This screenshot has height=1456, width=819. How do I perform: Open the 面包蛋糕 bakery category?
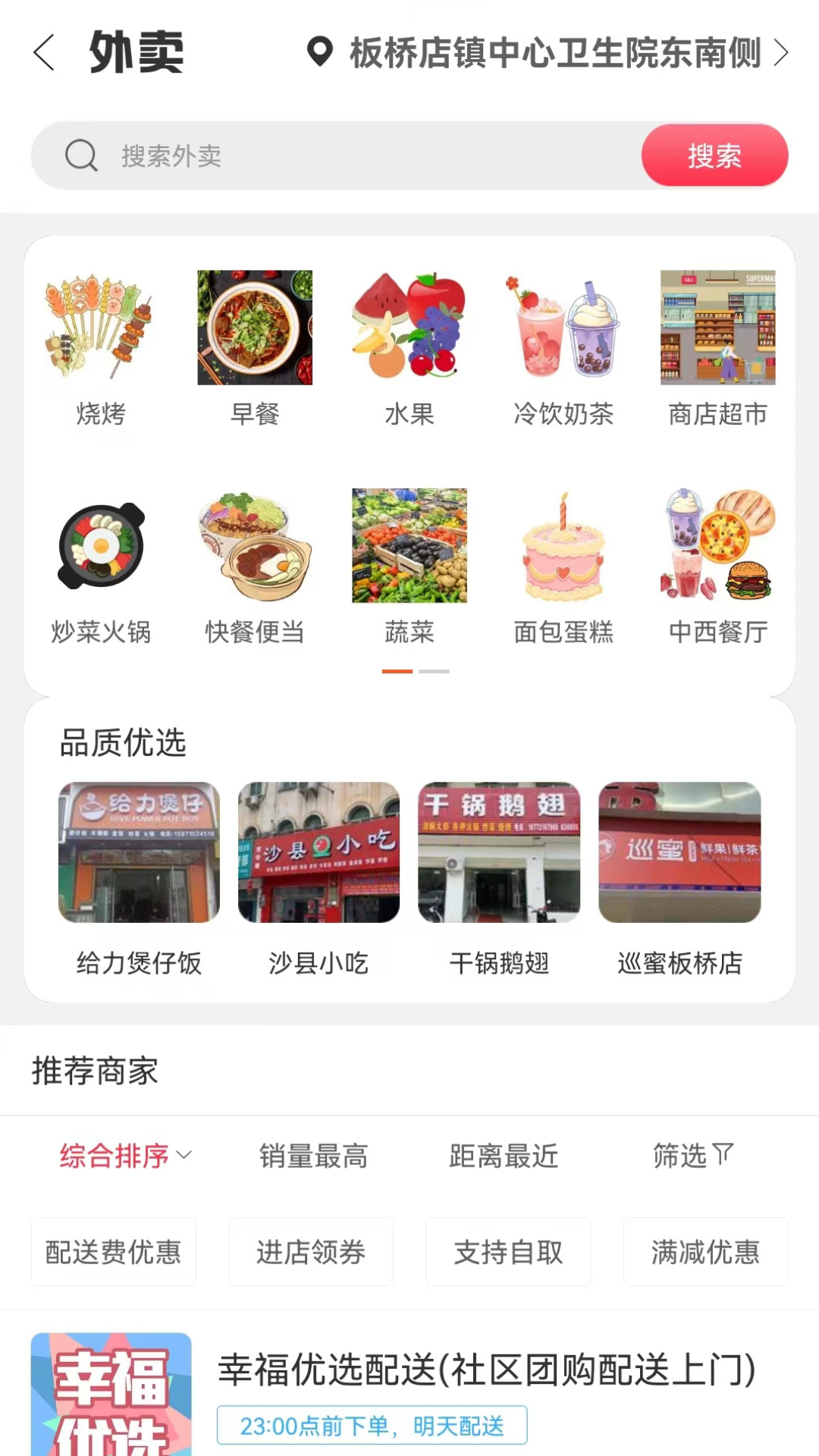pos(561,544)
